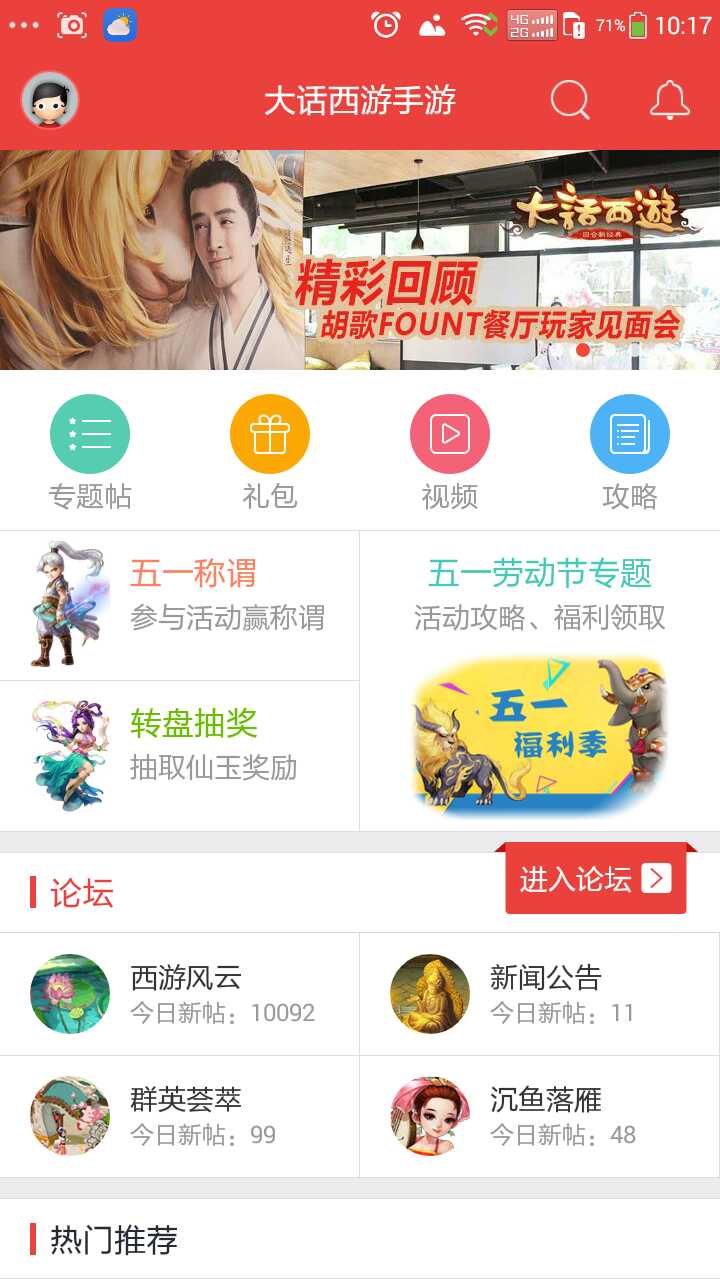Open the 沉鱼落雁 forum board
Screen dimensions: 720x1280
pyautogui.click(x=540, y=1116)
